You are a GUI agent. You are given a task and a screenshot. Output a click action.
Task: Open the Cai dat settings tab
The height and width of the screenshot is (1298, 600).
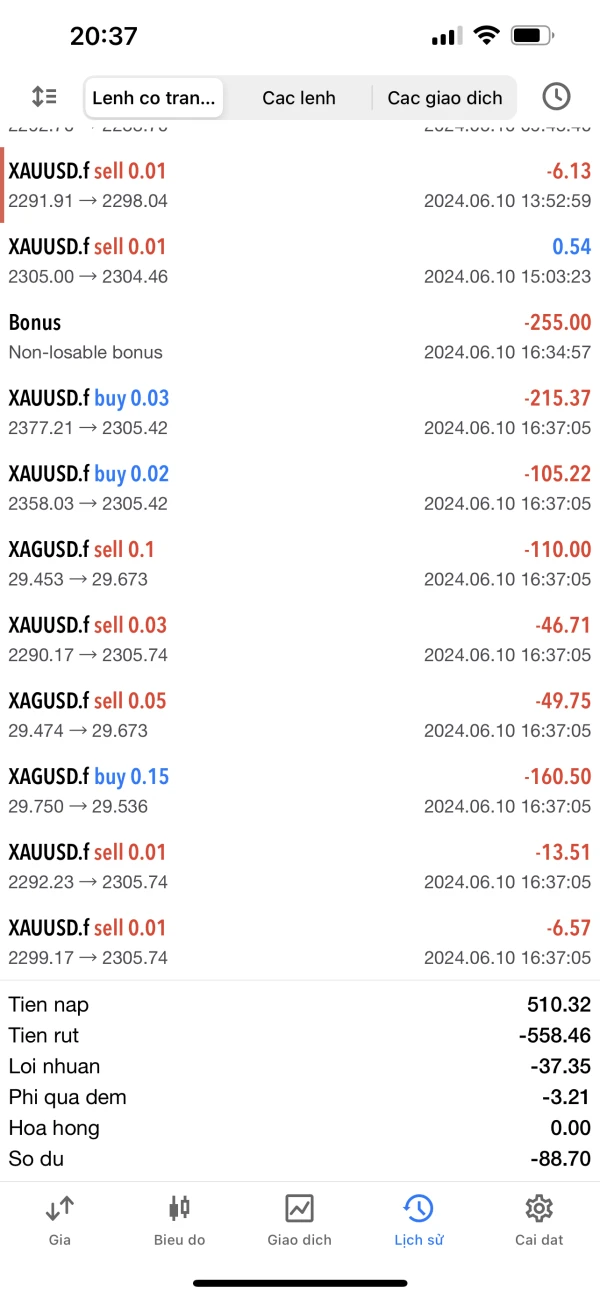539,1220
